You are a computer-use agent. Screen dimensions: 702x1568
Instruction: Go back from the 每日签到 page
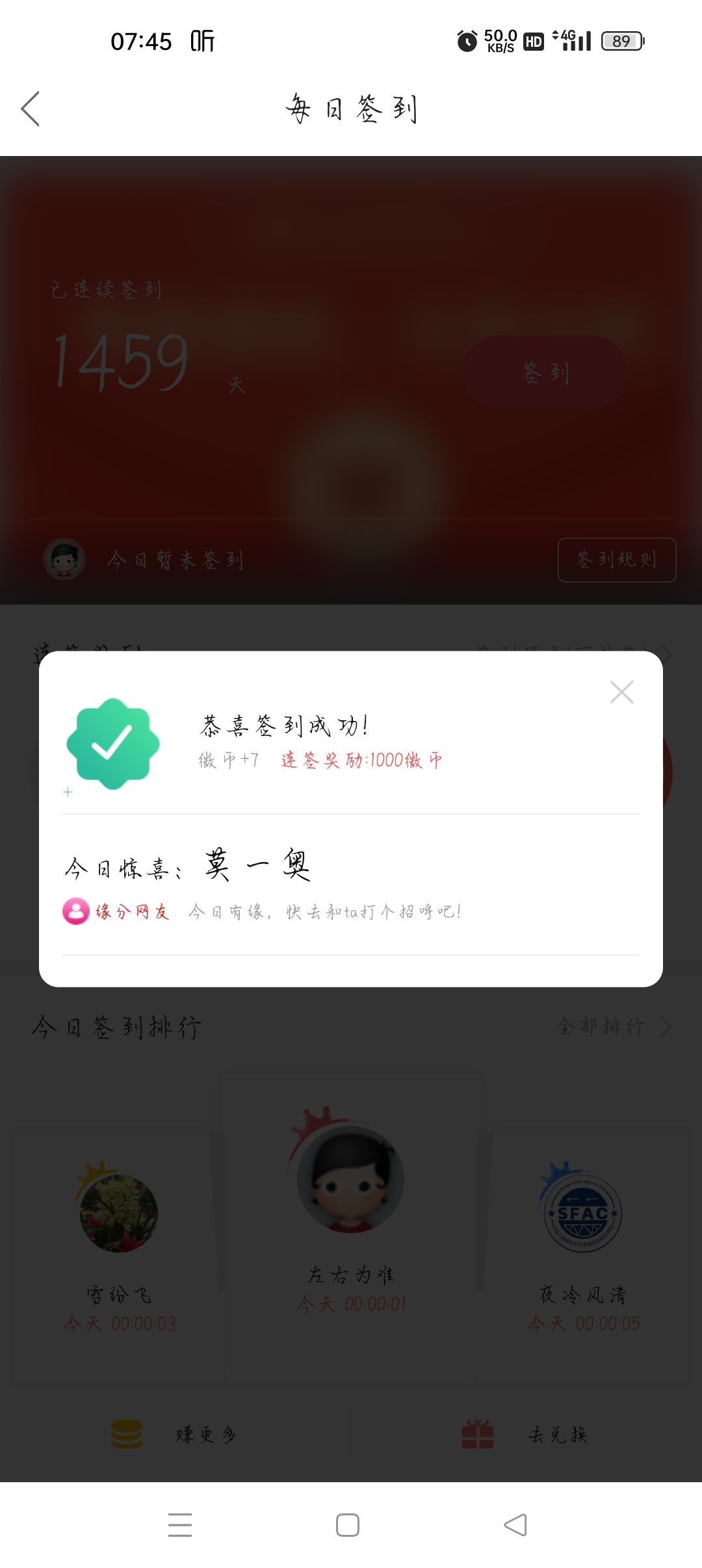point(31,109)
